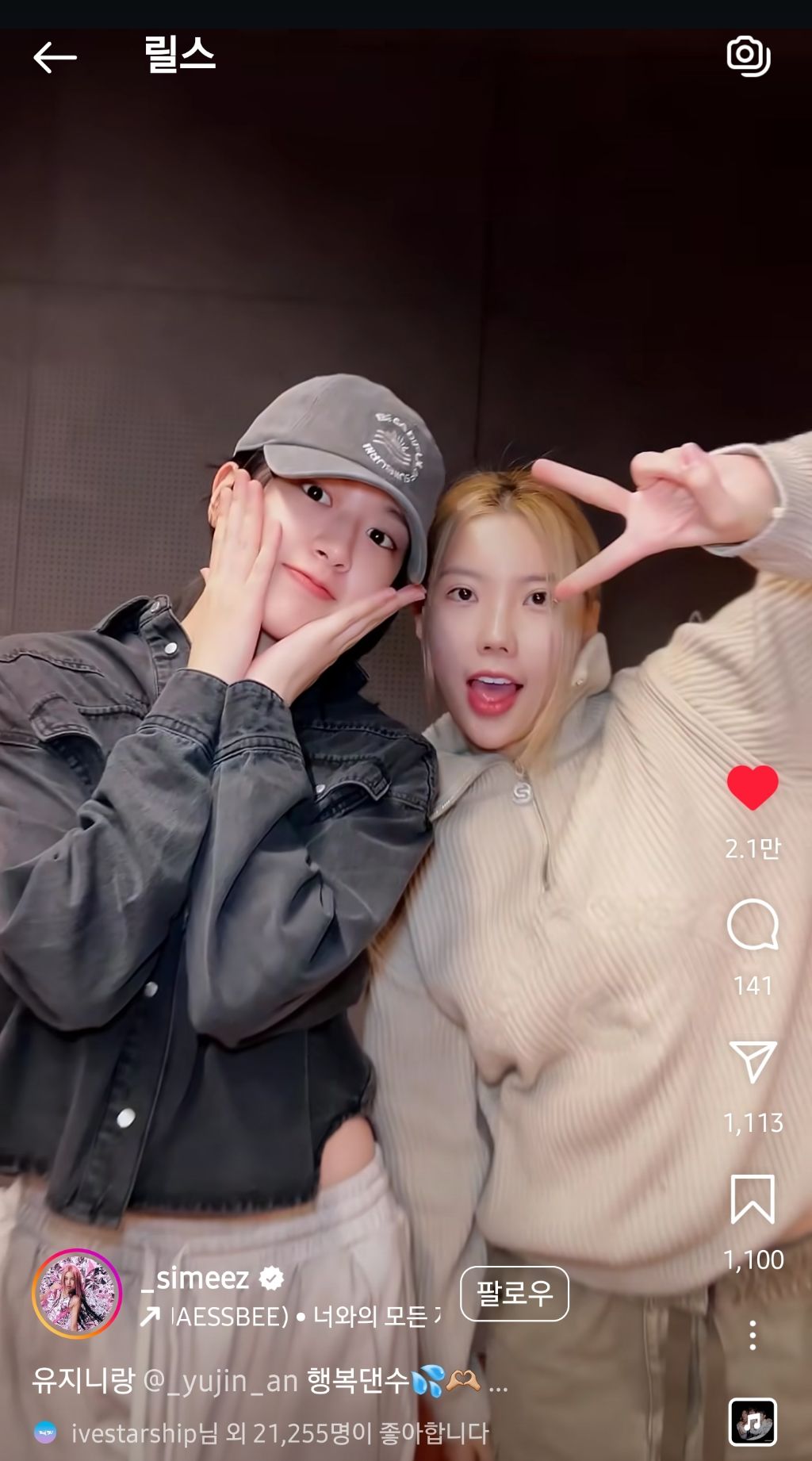Image resolution: width=812 pixels, height=1461 pixels.
Task: Open the comments on this reel
Action: [753, 925]
